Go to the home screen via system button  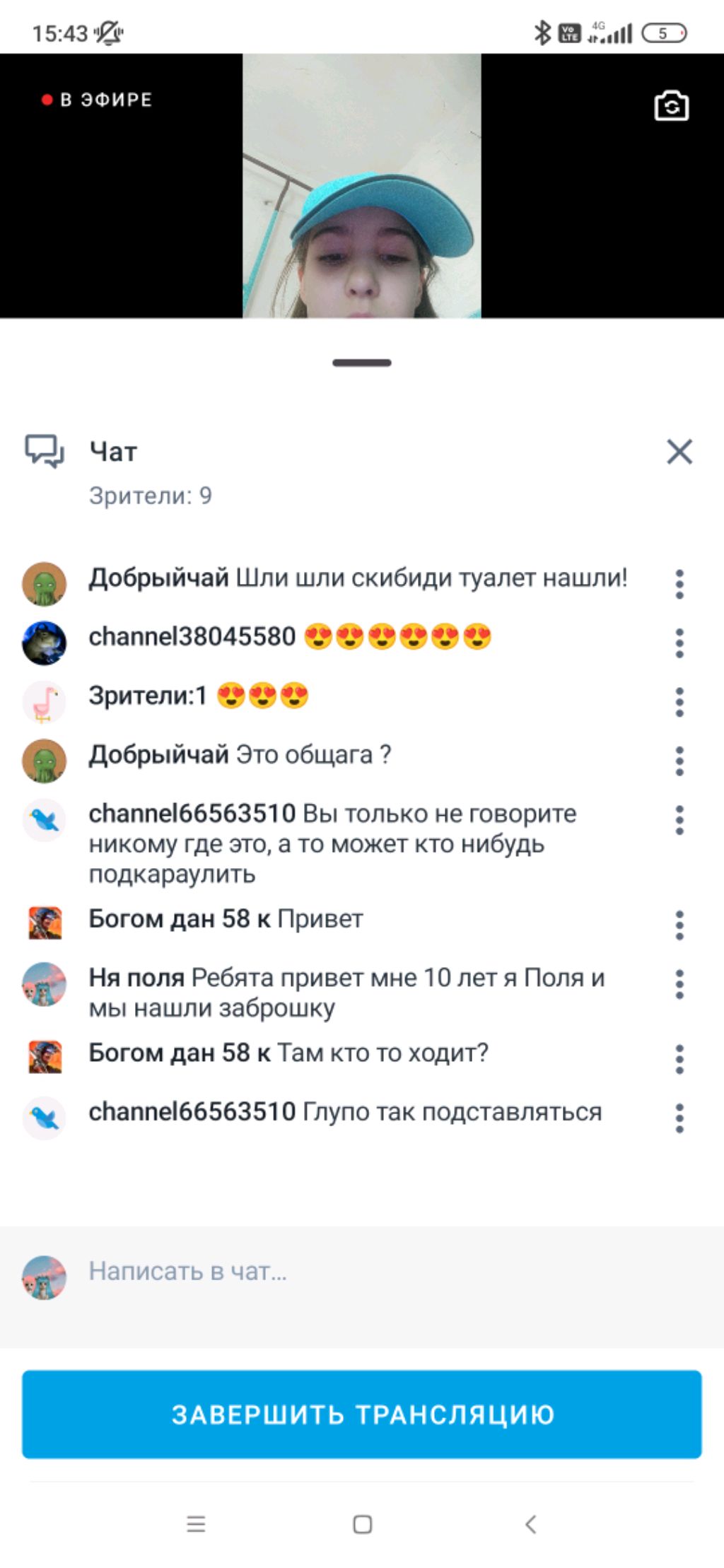coord(362,1523)
